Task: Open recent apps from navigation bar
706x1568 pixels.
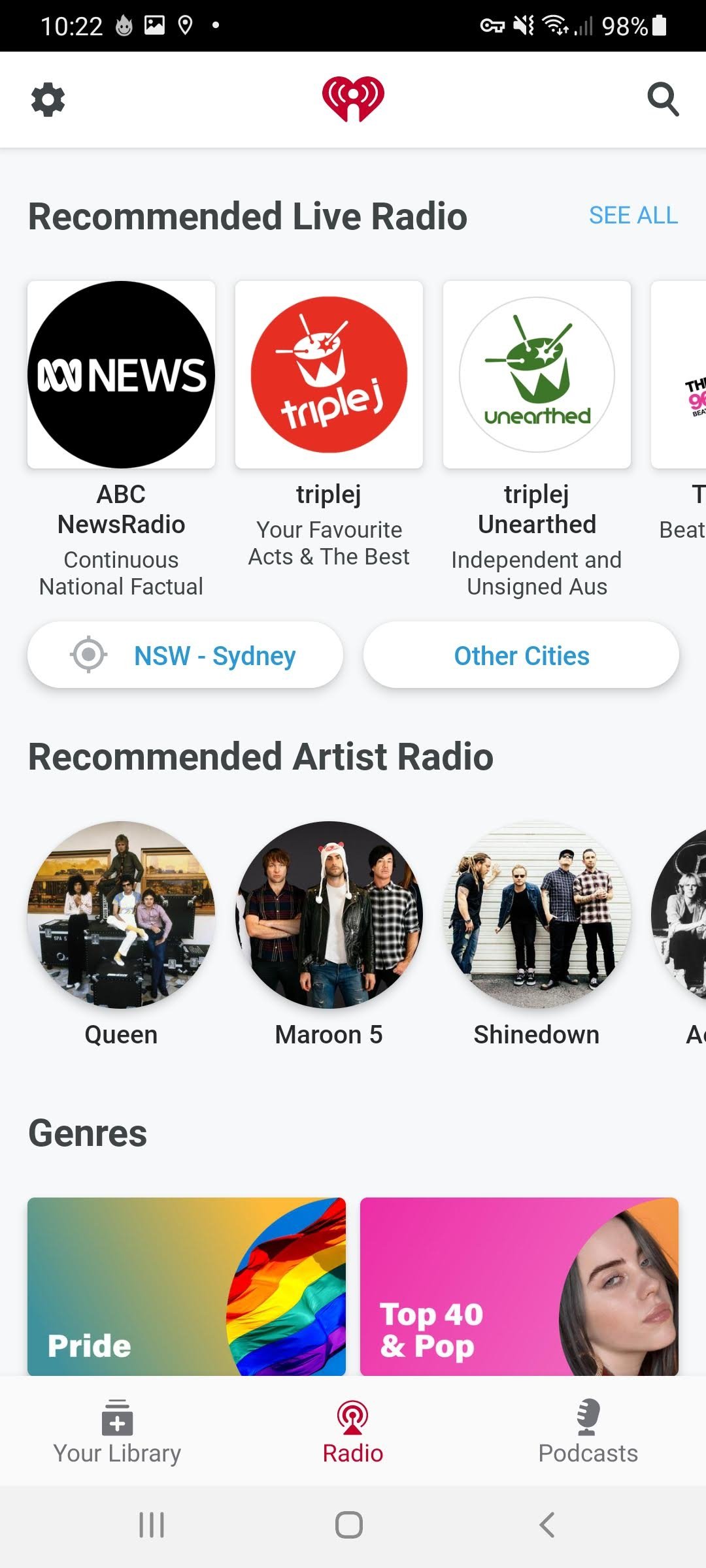Action: (152, 1526)
